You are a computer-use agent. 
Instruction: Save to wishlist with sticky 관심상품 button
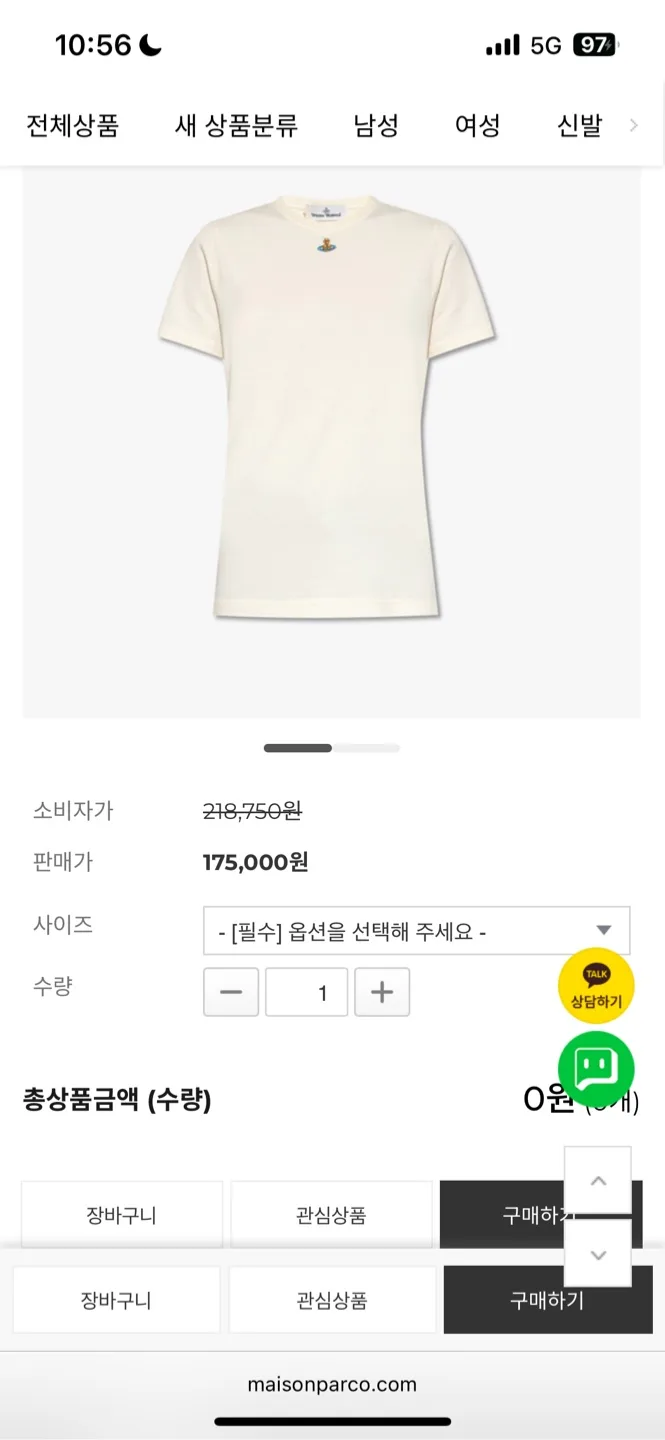(x=332, y=1300)
